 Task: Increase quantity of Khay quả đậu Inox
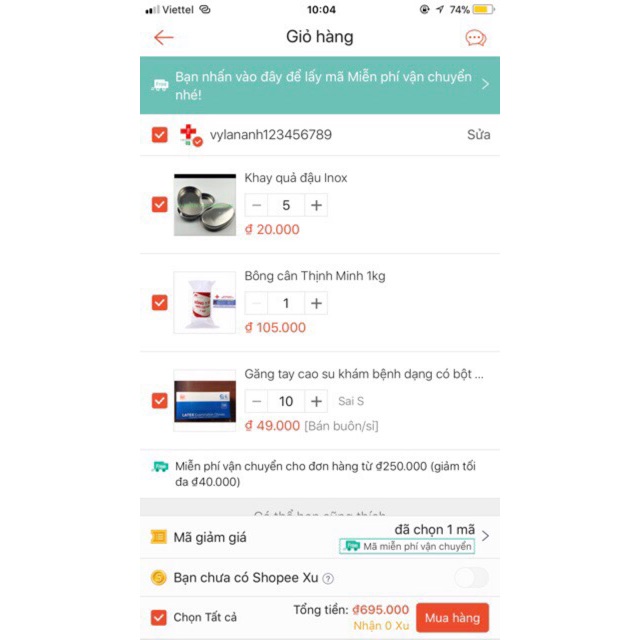pyautogui.click(x=316, y=205)
